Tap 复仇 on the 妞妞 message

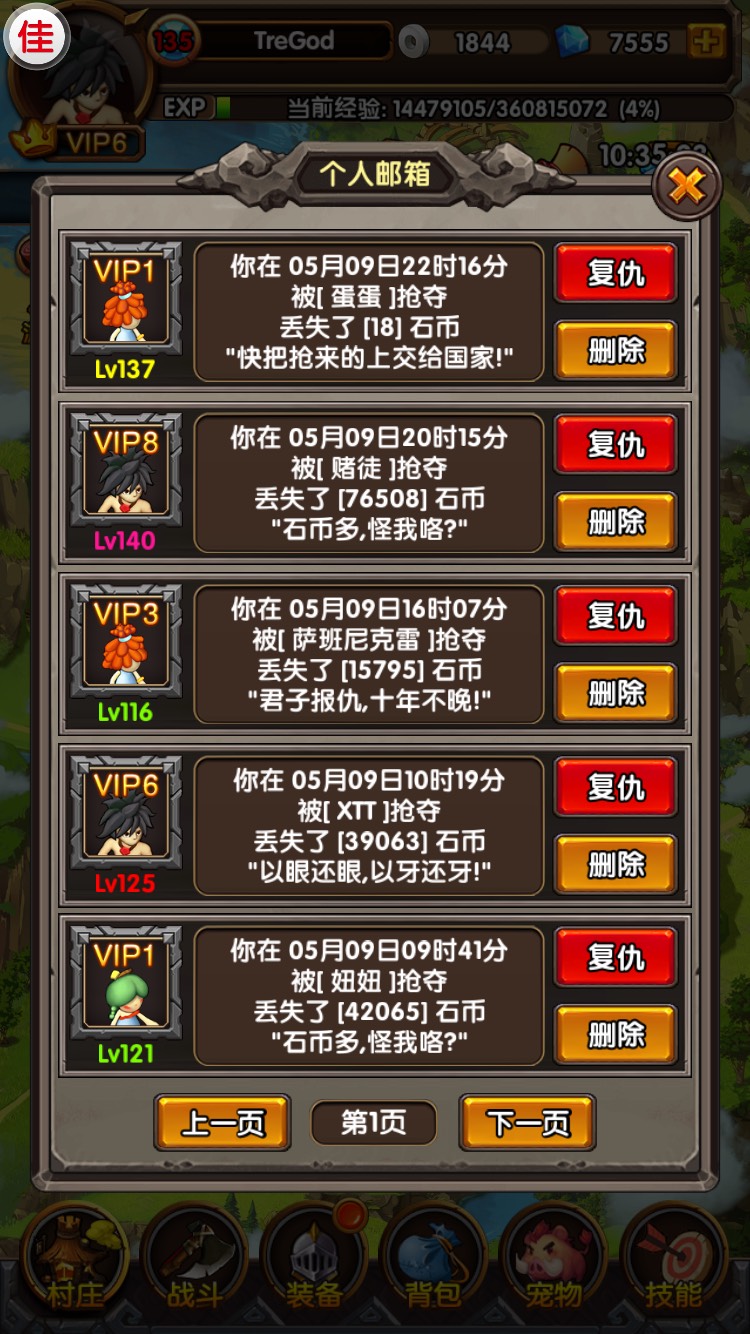click(x=615, y=958)
